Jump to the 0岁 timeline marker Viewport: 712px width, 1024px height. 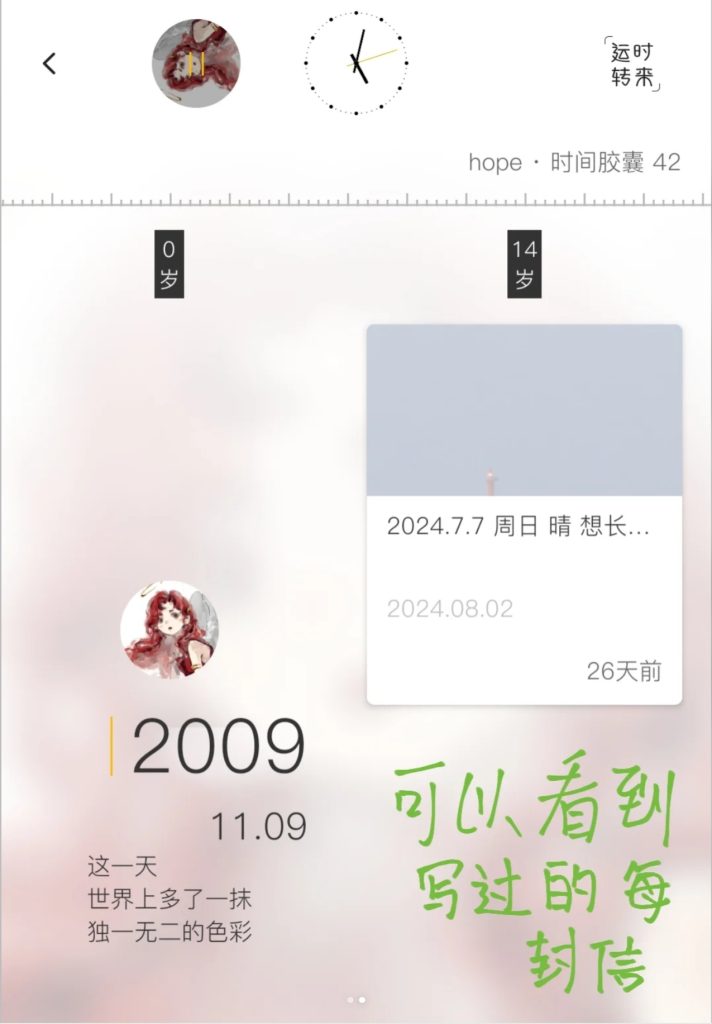(x=169, y=265)
